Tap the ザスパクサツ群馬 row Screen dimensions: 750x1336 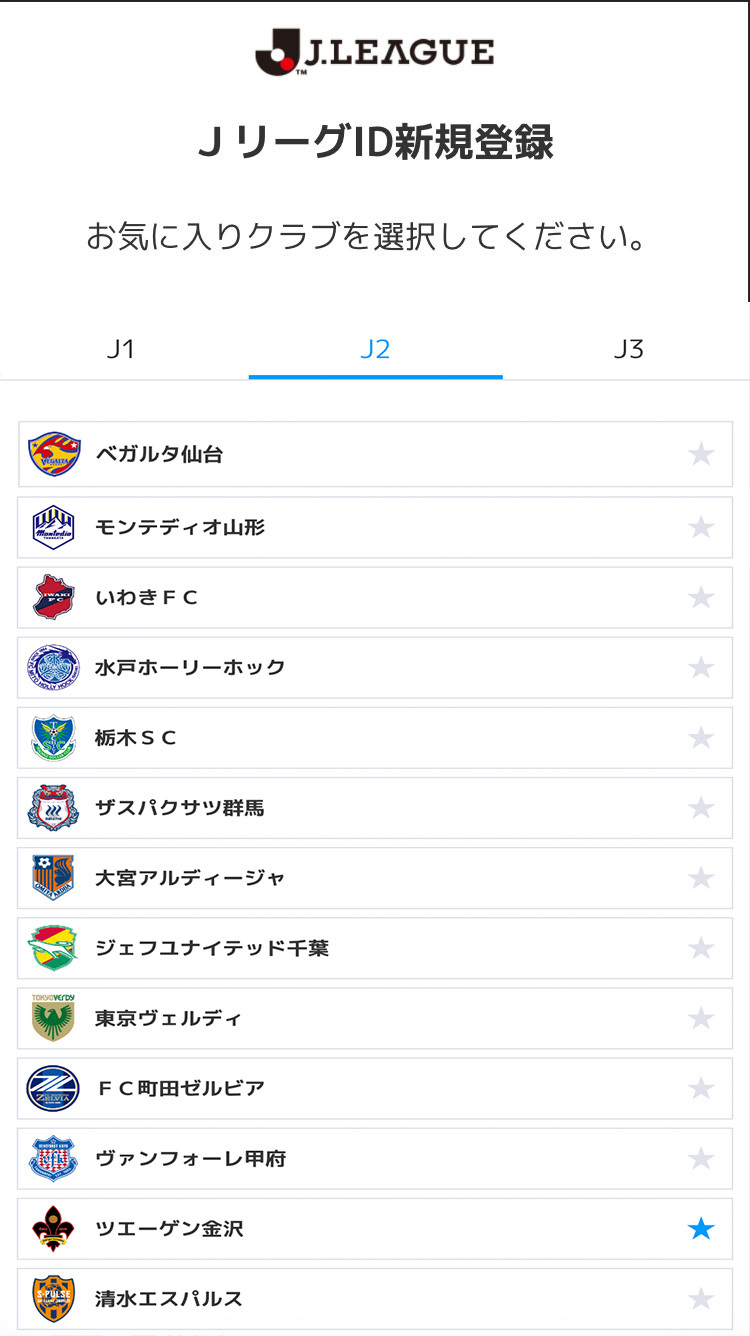tap(375, 808)
